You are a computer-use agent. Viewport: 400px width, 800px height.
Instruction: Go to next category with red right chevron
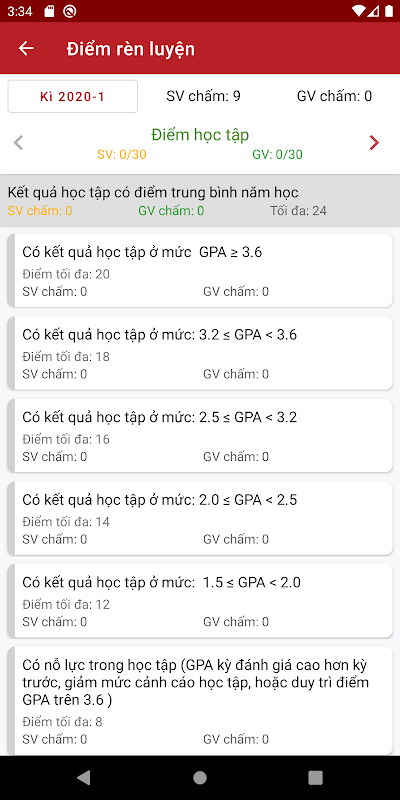click(x=374, y=143)
